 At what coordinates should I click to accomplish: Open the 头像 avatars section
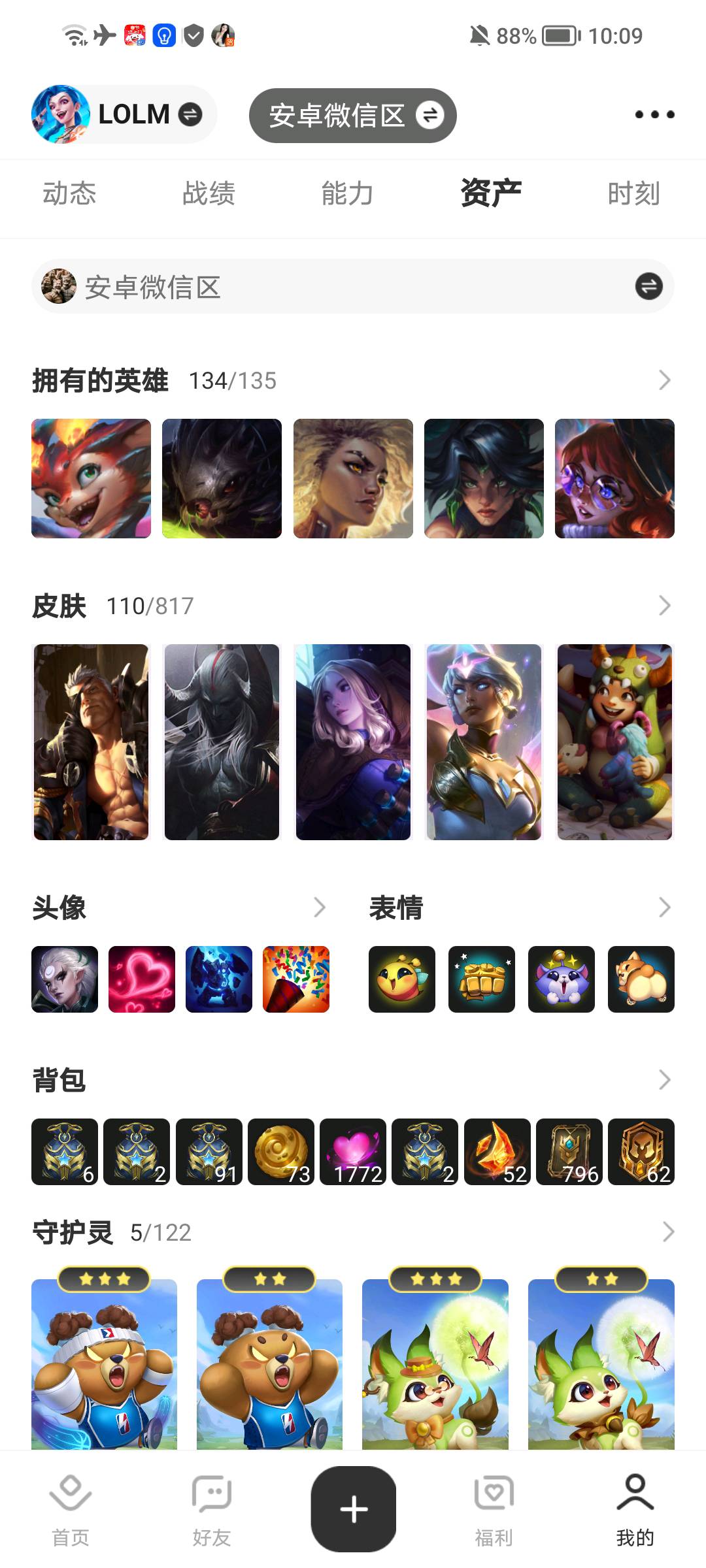pos(319,907)
